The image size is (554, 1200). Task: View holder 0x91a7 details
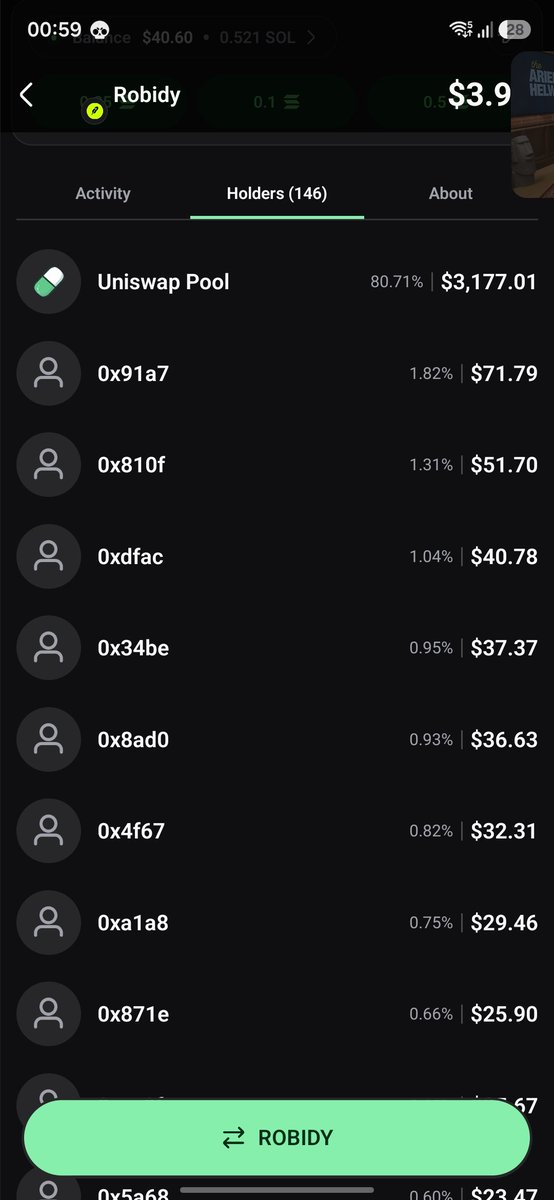(x=277, y=374)
